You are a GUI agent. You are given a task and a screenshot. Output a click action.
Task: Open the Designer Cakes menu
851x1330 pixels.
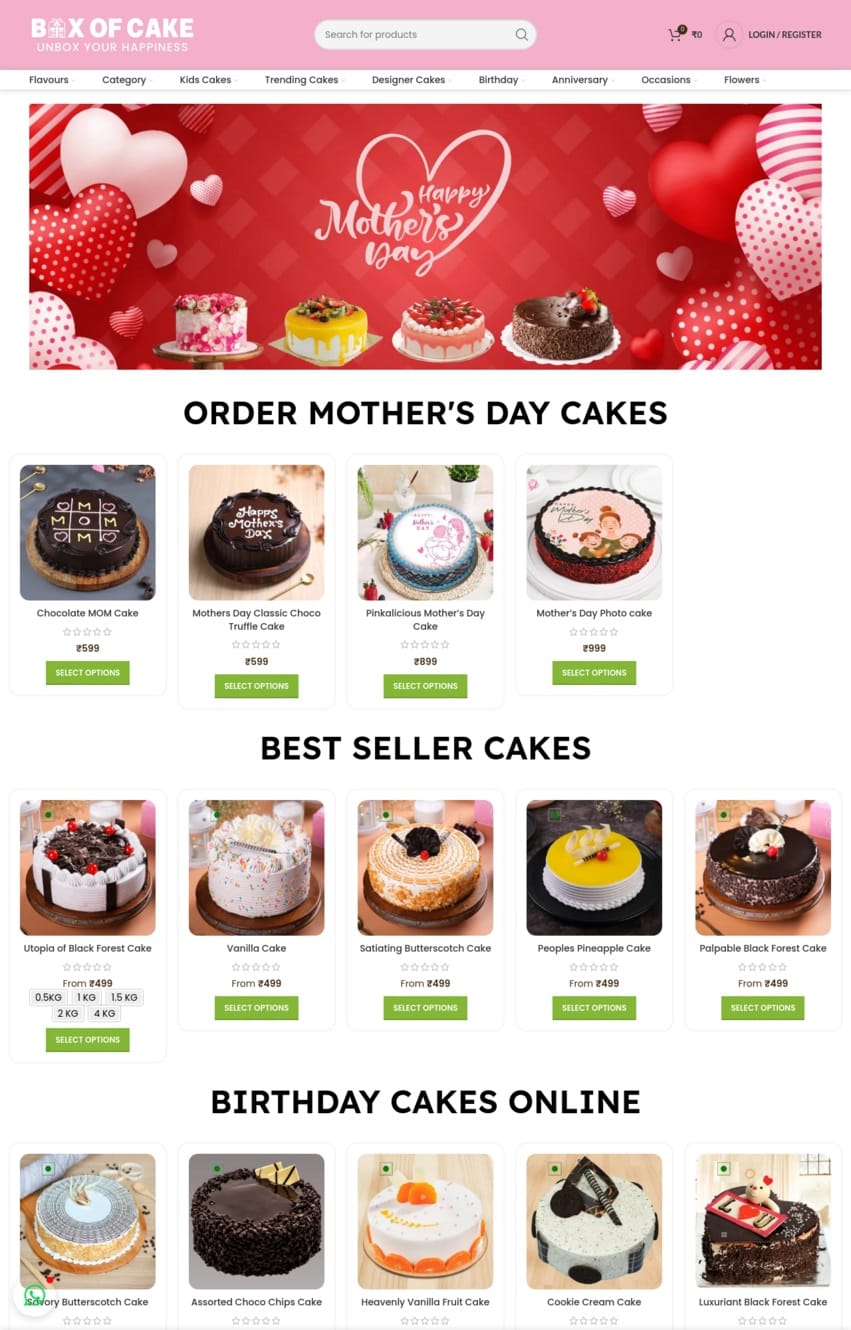[408, 80]
